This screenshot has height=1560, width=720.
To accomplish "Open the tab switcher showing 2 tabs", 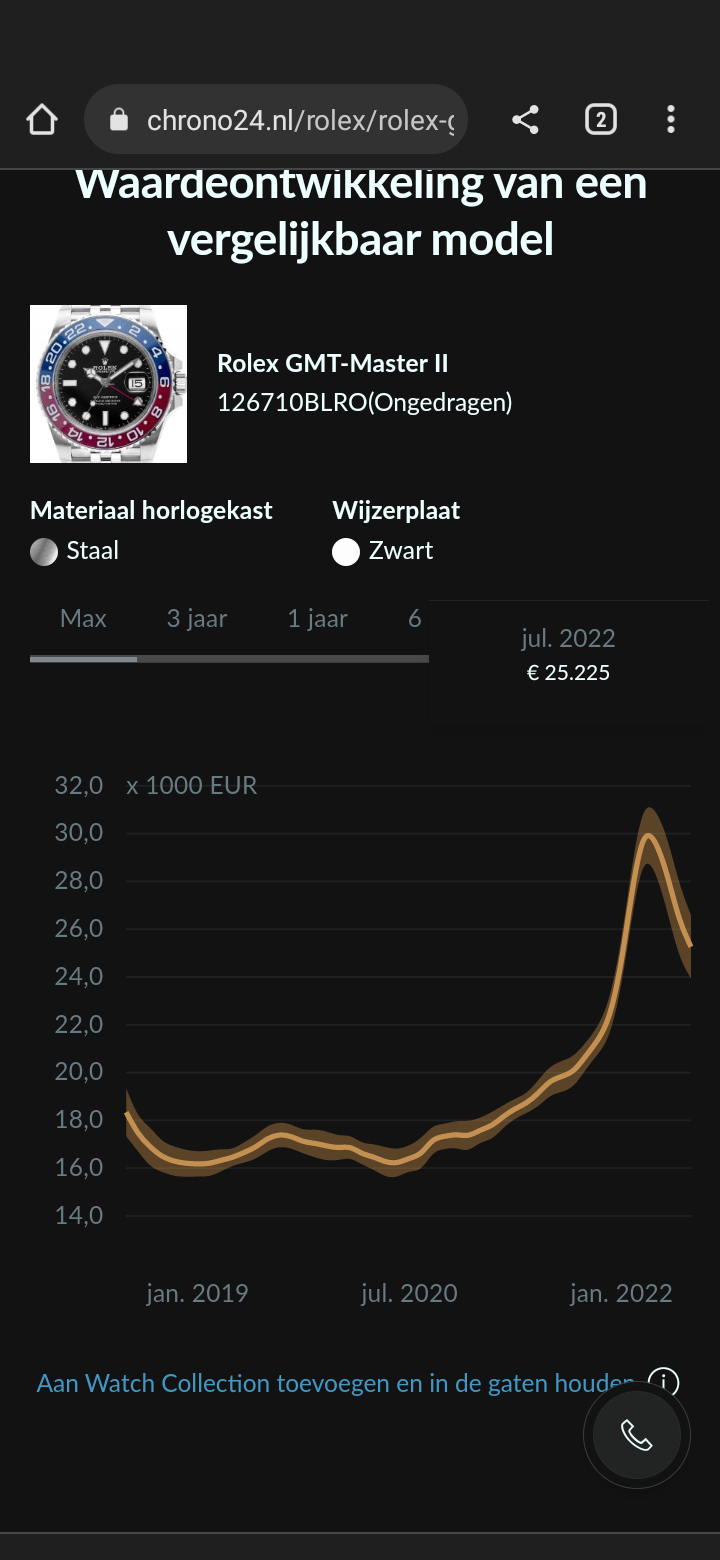I will point(600,120).
